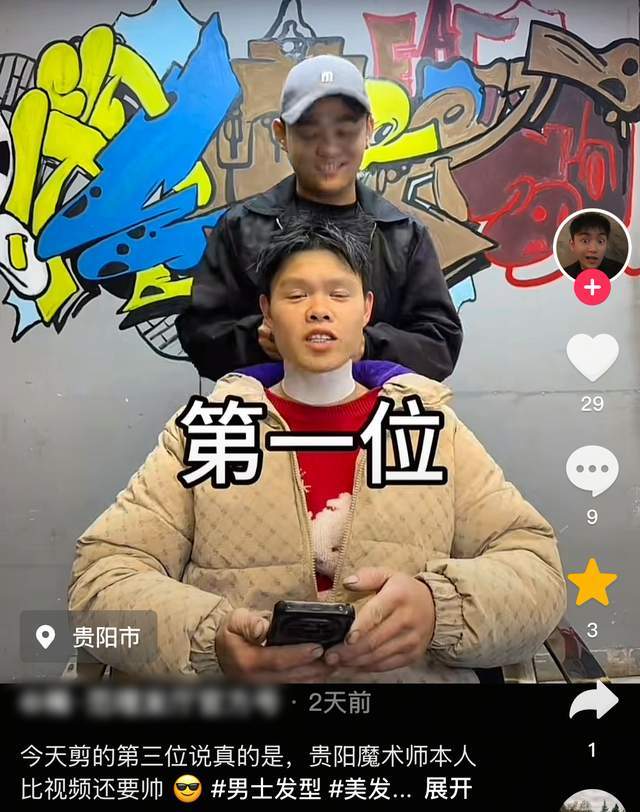
Task: Open the 贵阳市 location tag
Action: (x=89, y=637)
